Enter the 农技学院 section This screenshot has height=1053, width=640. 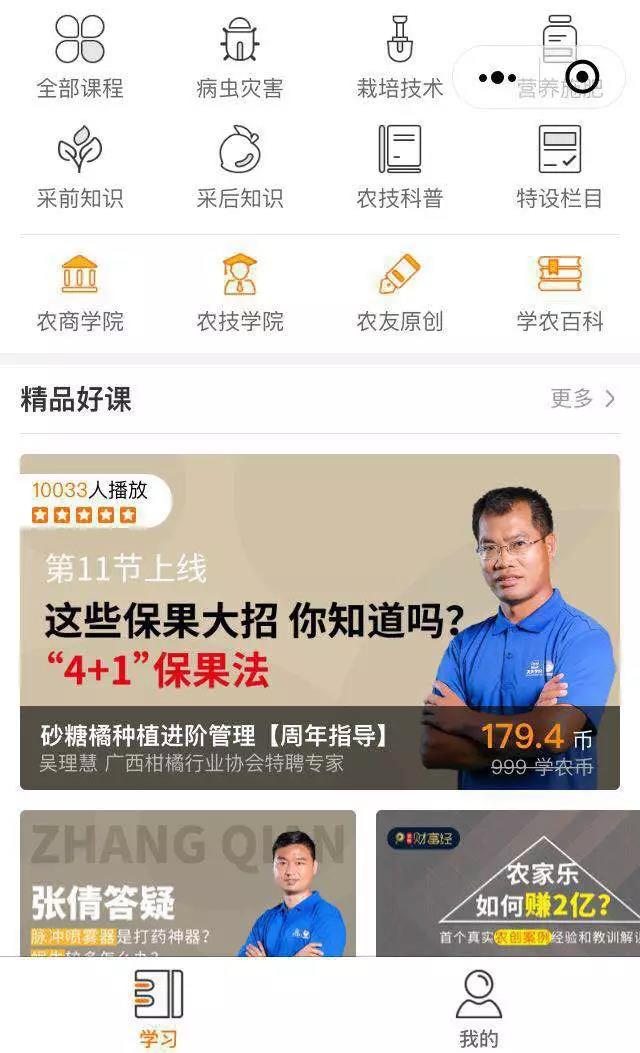pyautogui.click(x=240, y=292)
